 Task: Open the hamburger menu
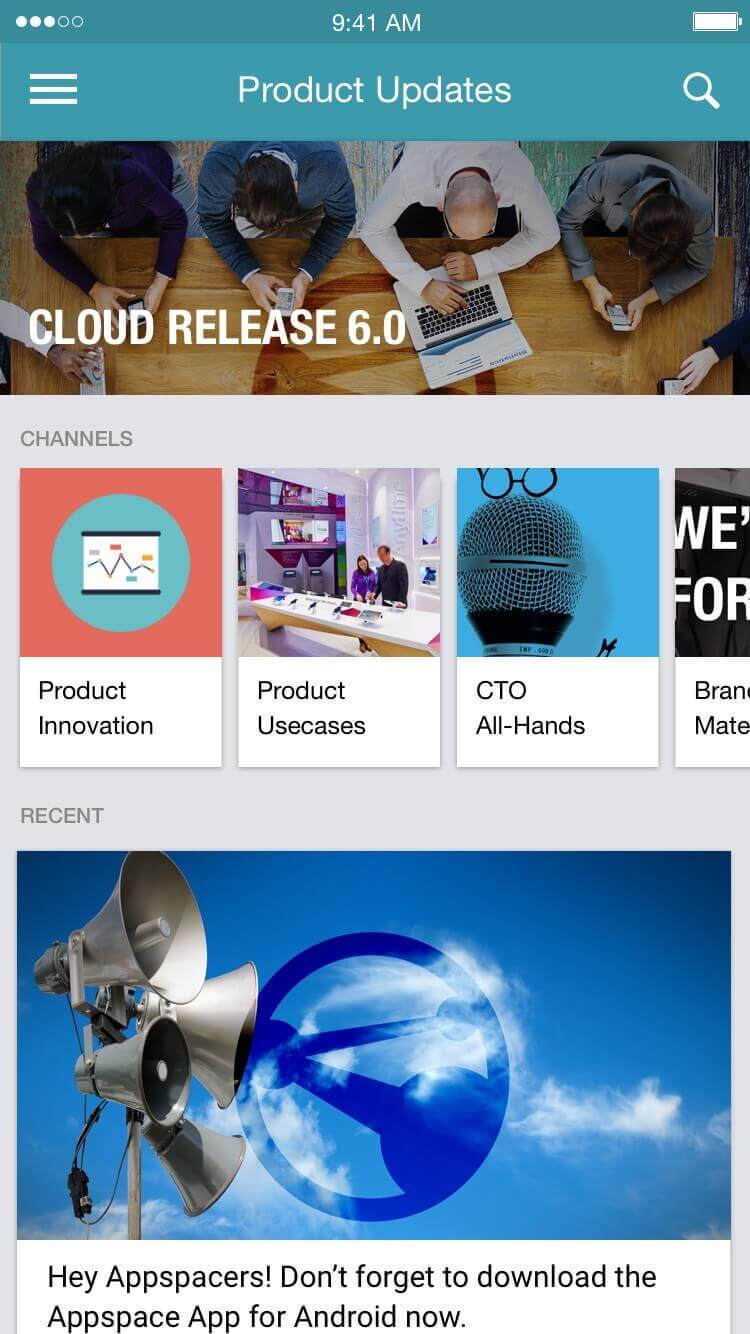pos(53,90)
